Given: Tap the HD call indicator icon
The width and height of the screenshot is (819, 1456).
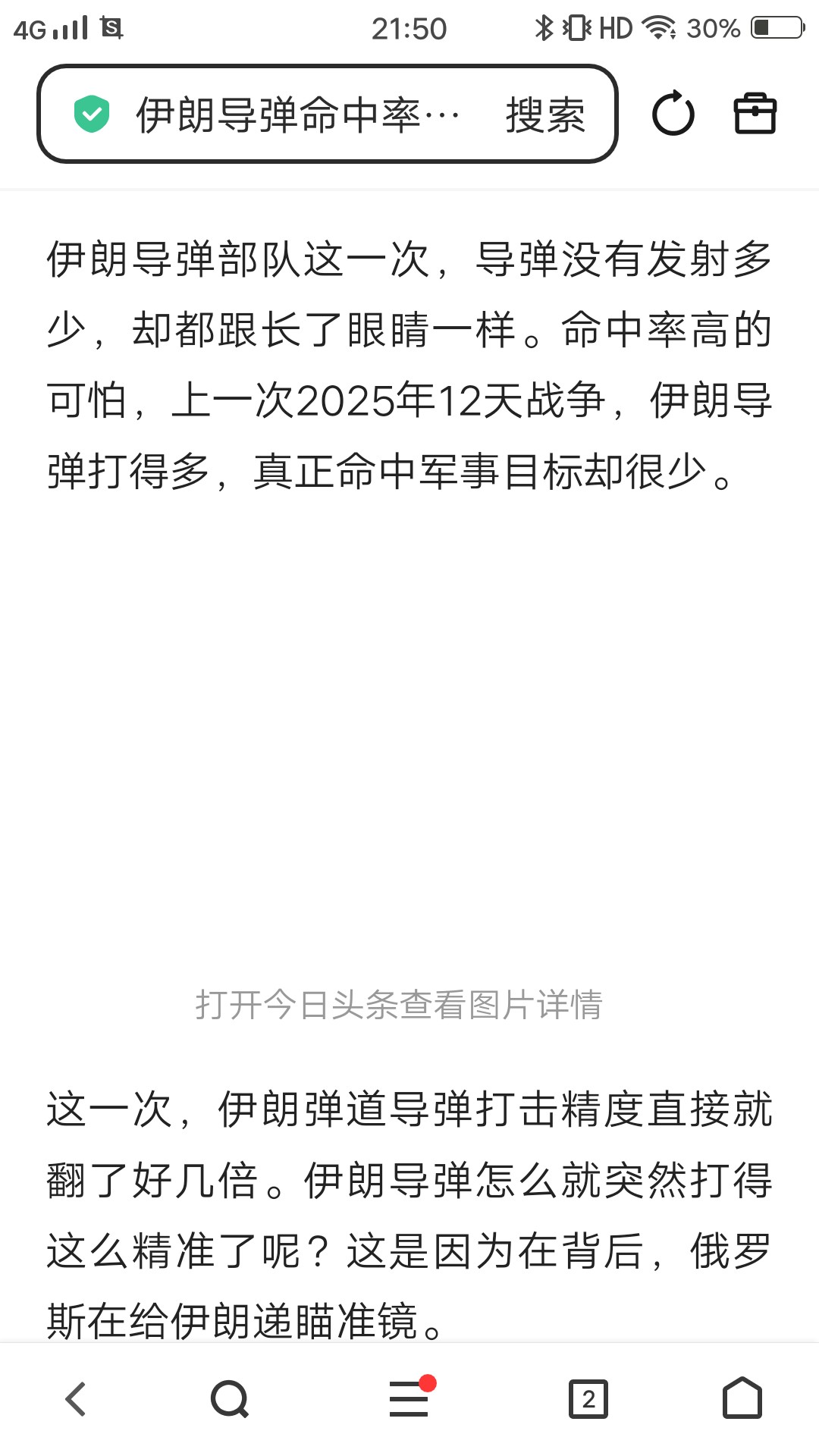Looking at the screenshot, I should (x=615, y=27).
